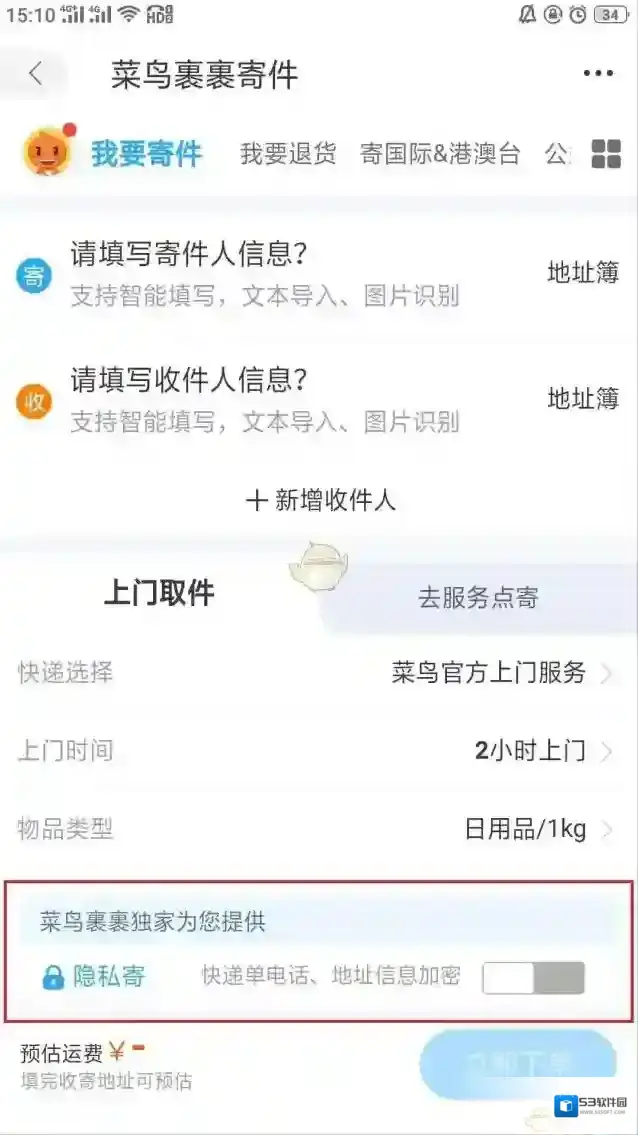The image size is (638, 1135).
Task: Tap the 我要寄件 tab
Action: (146, 154)
